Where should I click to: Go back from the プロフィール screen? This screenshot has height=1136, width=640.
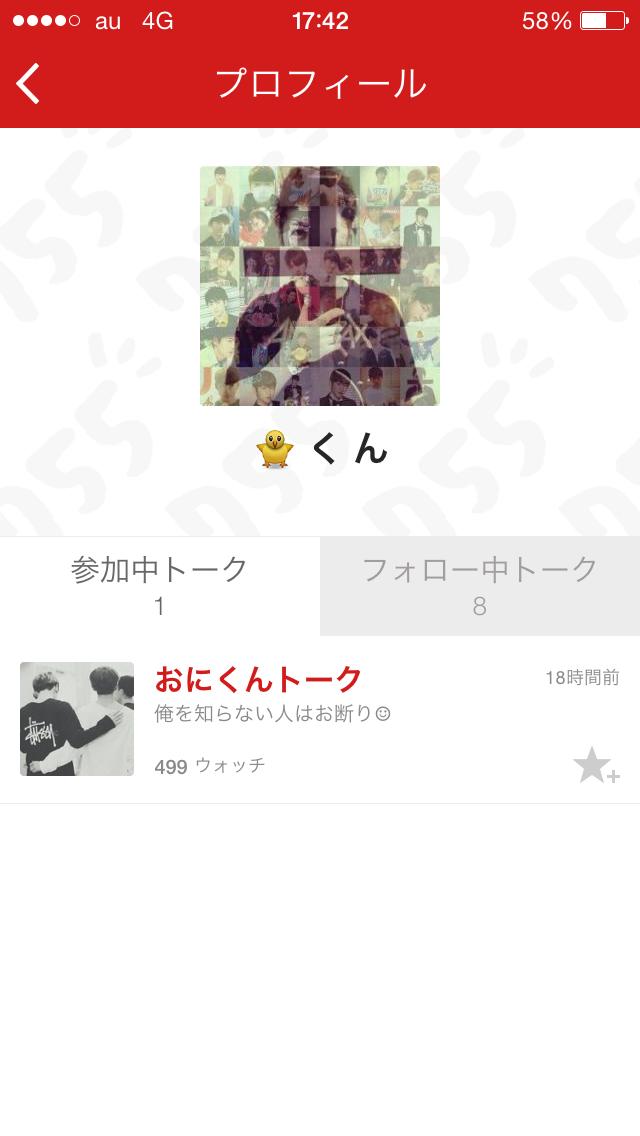click(30, 84)
